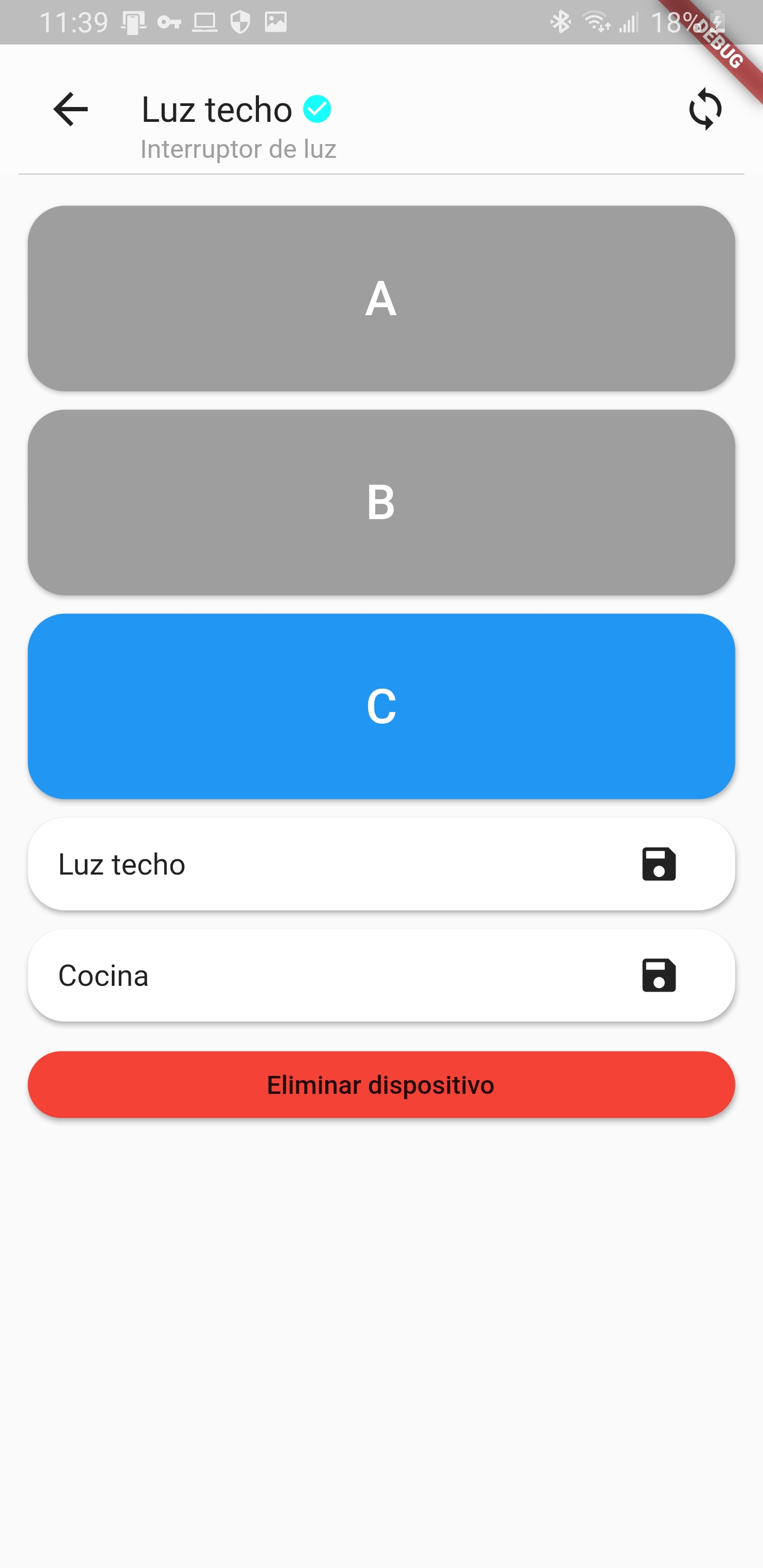The height and width of the screenshot is (1568, 763).
Task: Go back using the arrow icon
Action: coord(70,110)
